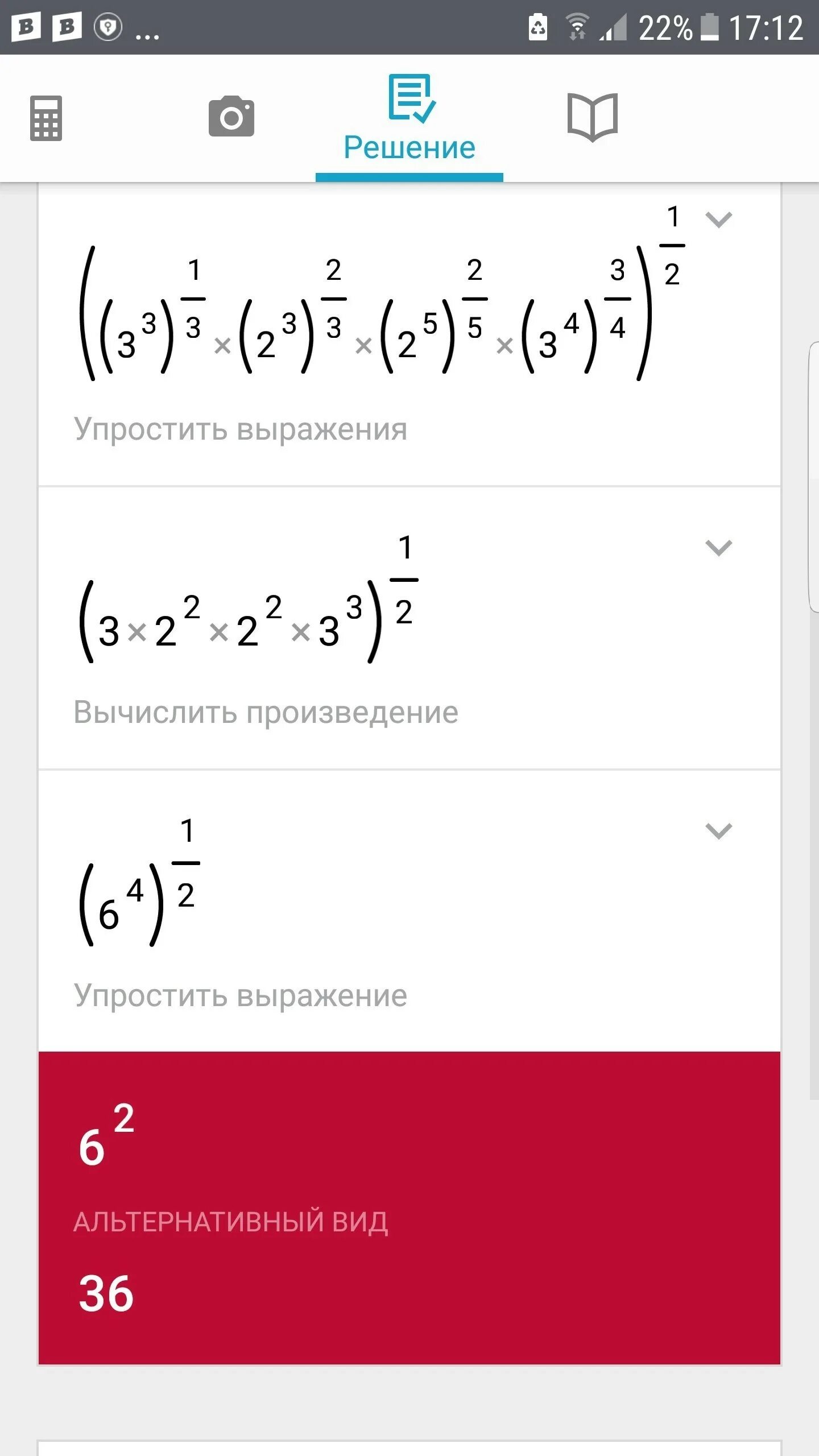This screenshot has height=1456, width=819.
Task: Expand the Упростить выражение step chevron
Action: [x=718, y=831]
